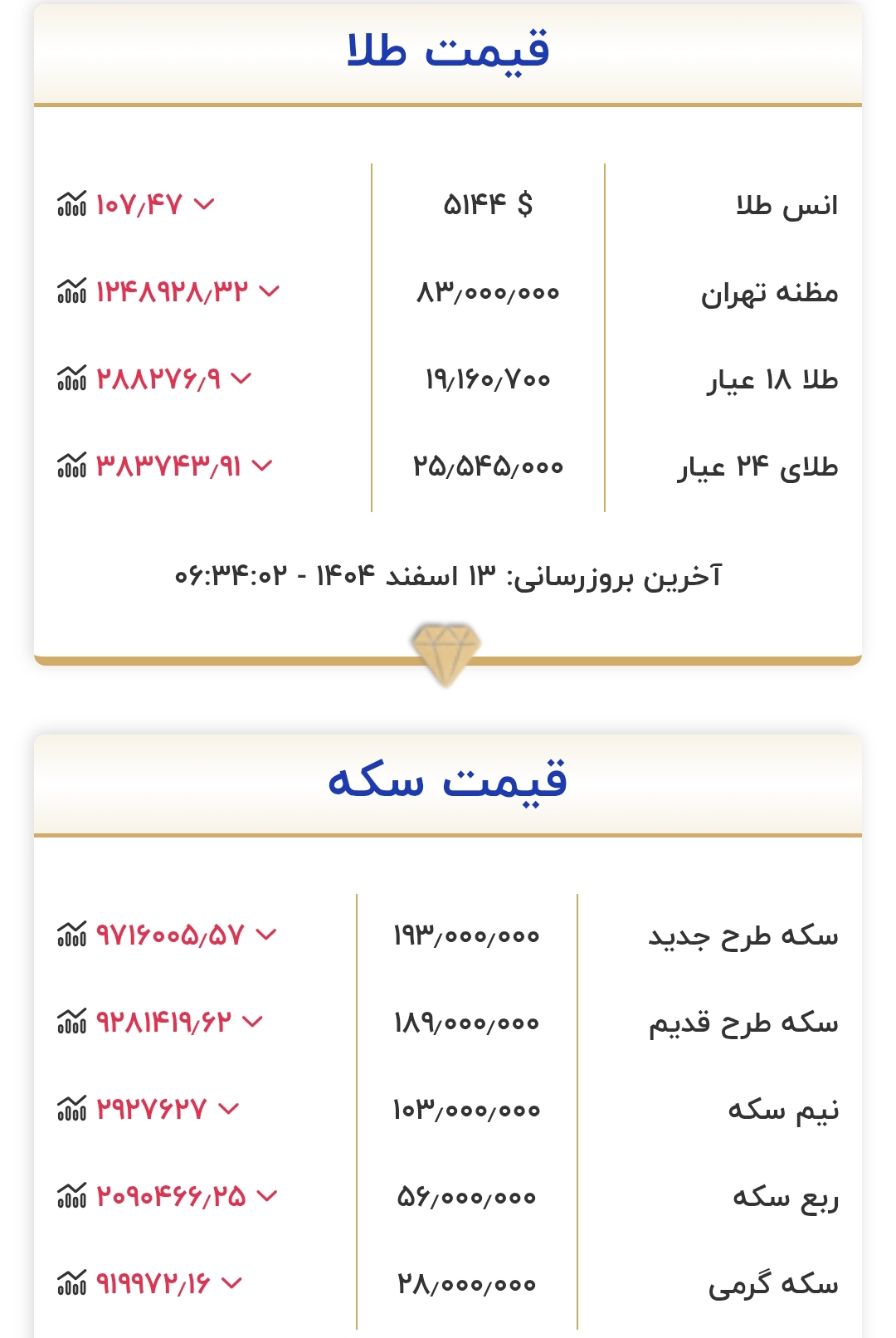Open the chart icon for سکه طرح جدید
This screenshot has width=896, height=1338.
coord(71,934)
